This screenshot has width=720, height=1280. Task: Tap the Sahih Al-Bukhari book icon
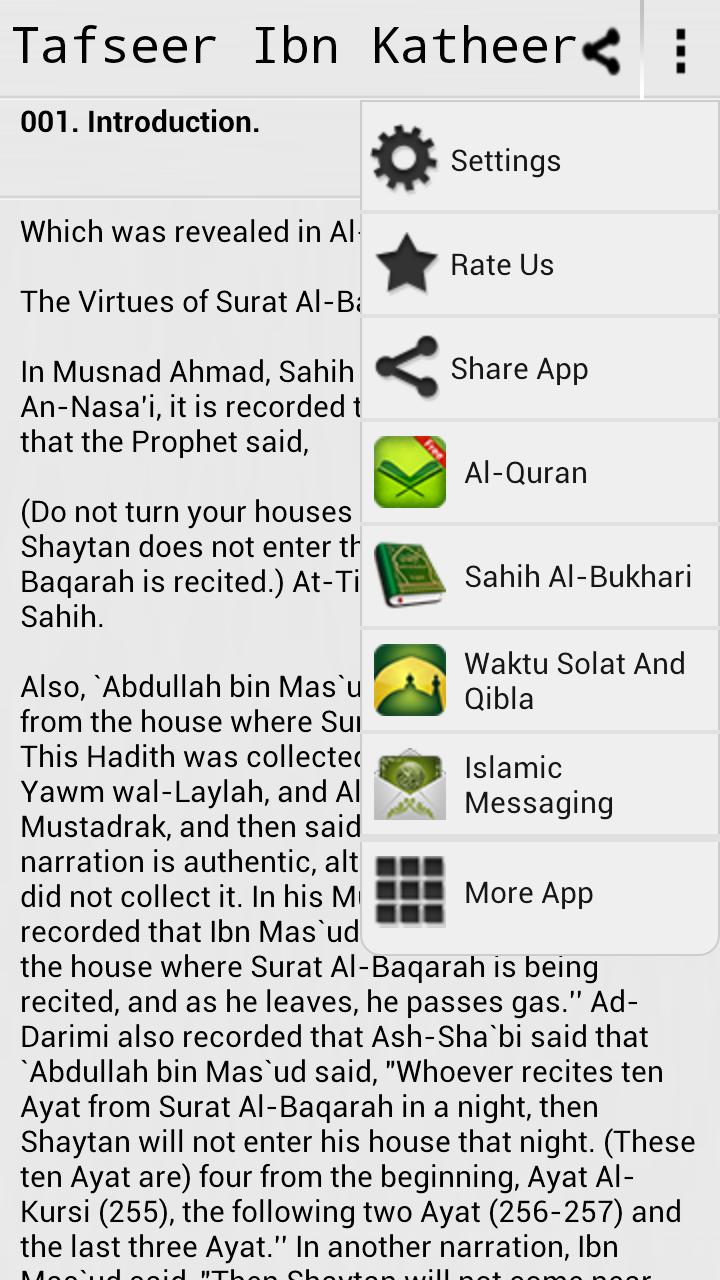(x=409, y=575)
